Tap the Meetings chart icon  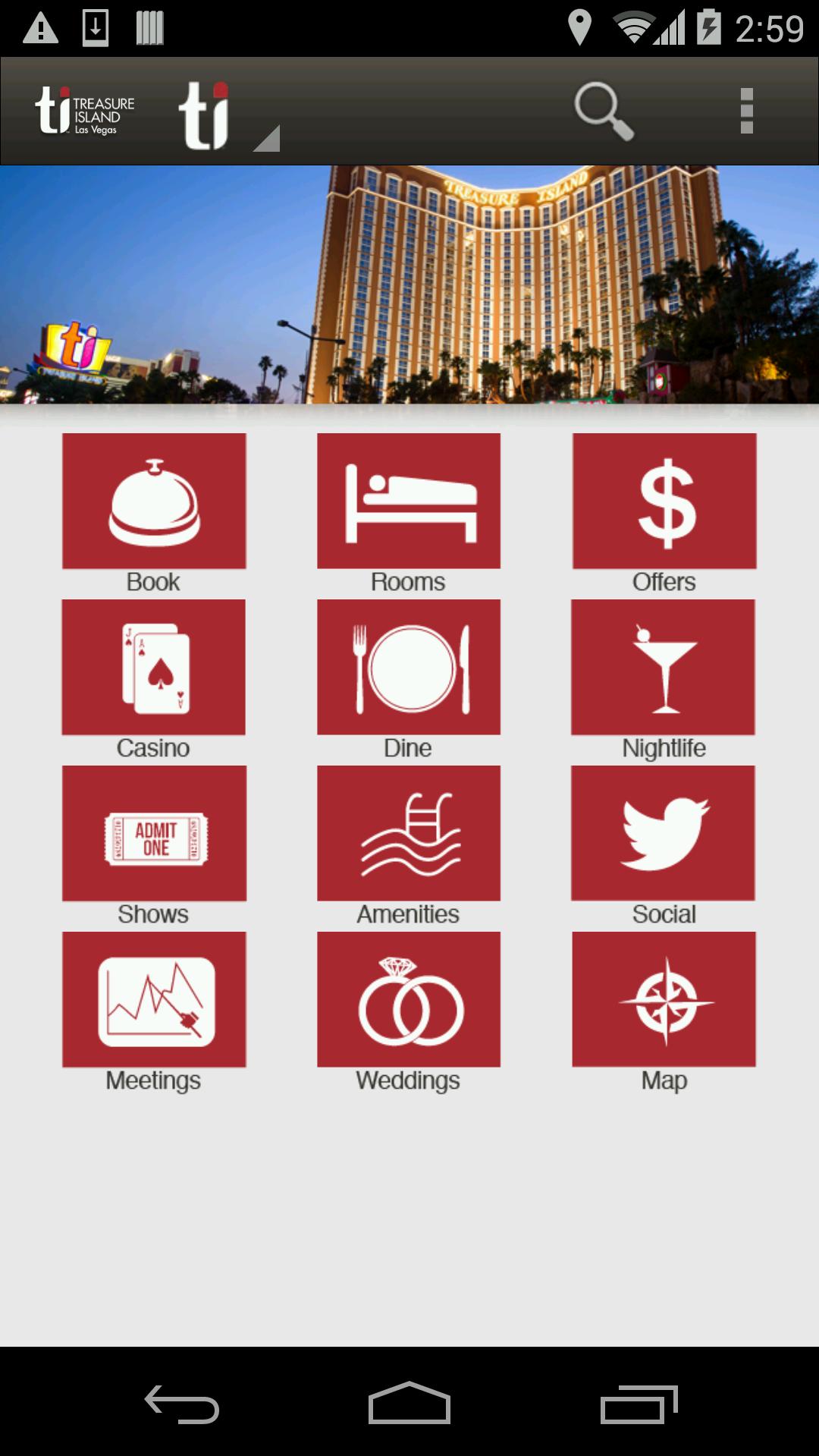coord(153,998)
